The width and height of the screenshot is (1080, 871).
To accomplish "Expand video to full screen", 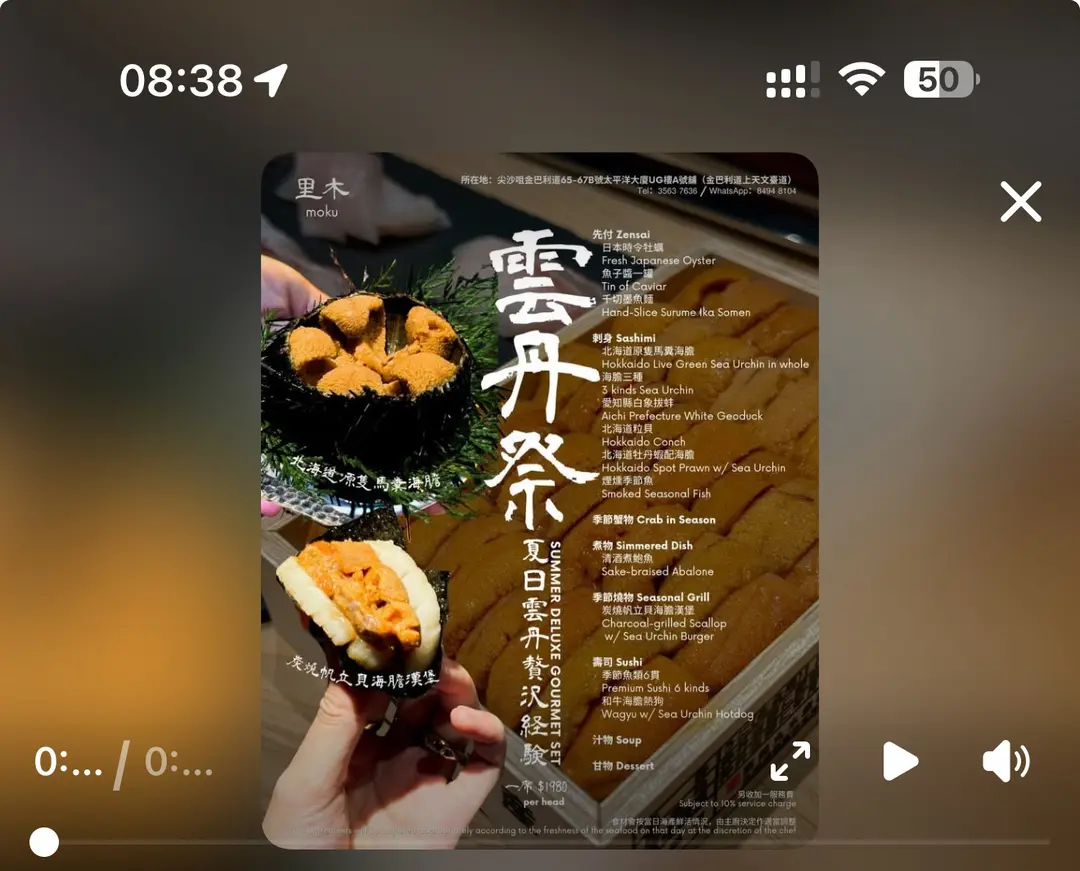I will point(790,762).
